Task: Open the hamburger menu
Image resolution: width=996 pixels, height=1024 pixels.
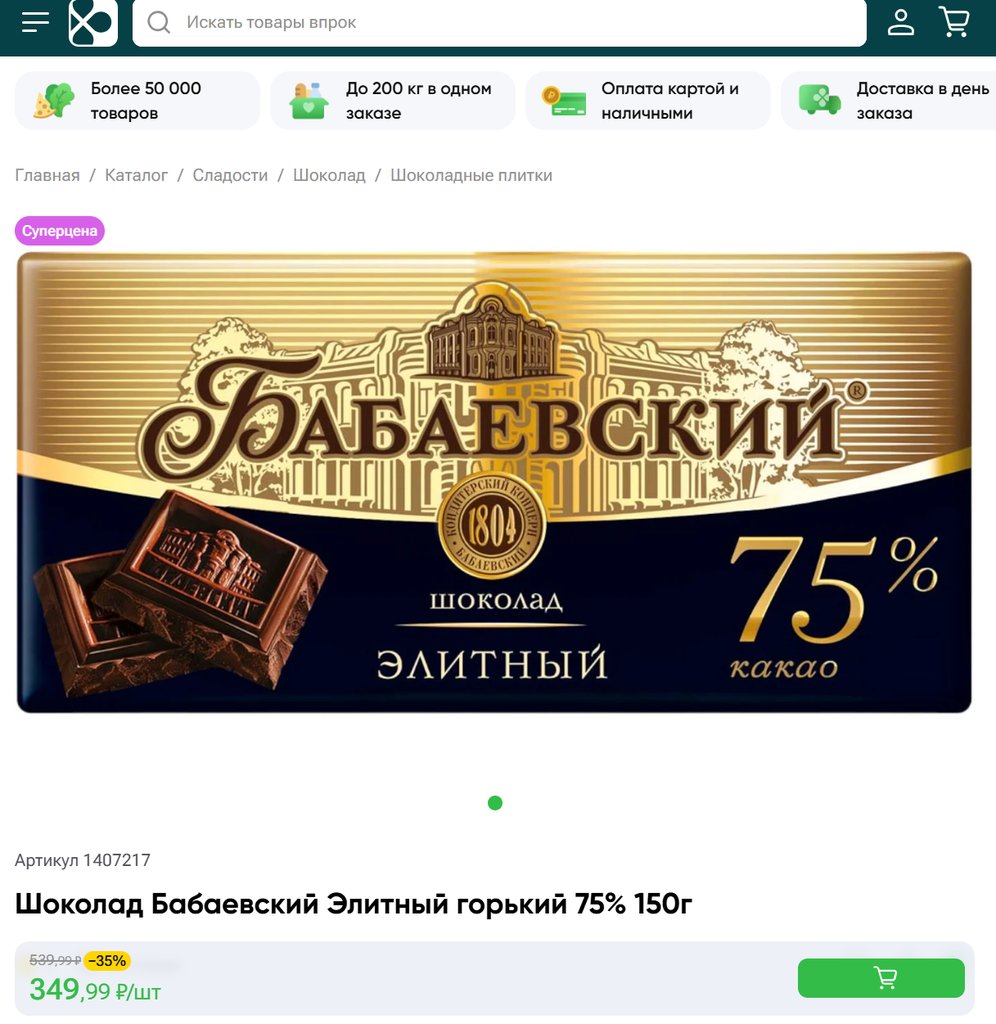Action: click(36, 22)
